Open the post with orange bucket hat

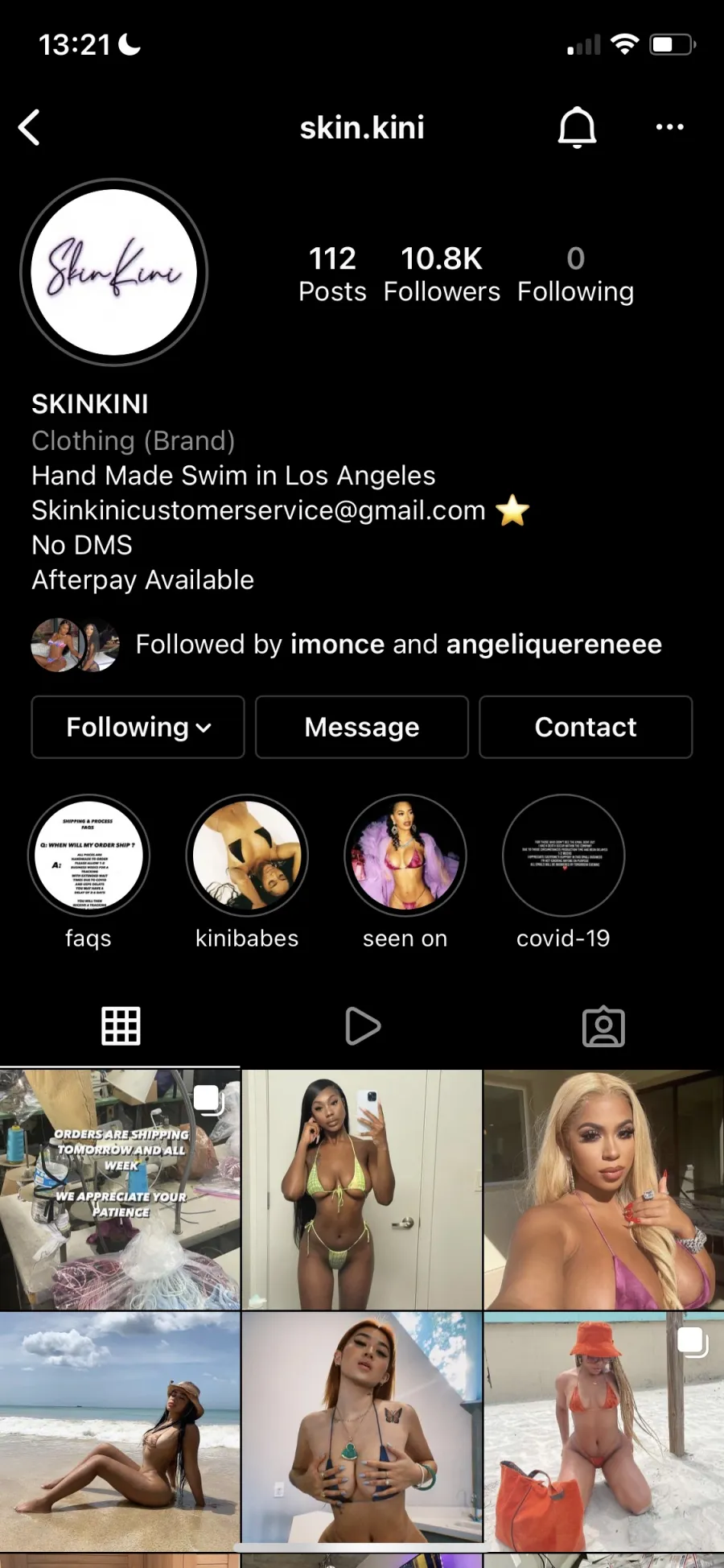pyautogui.click(x=604, y=1432)
